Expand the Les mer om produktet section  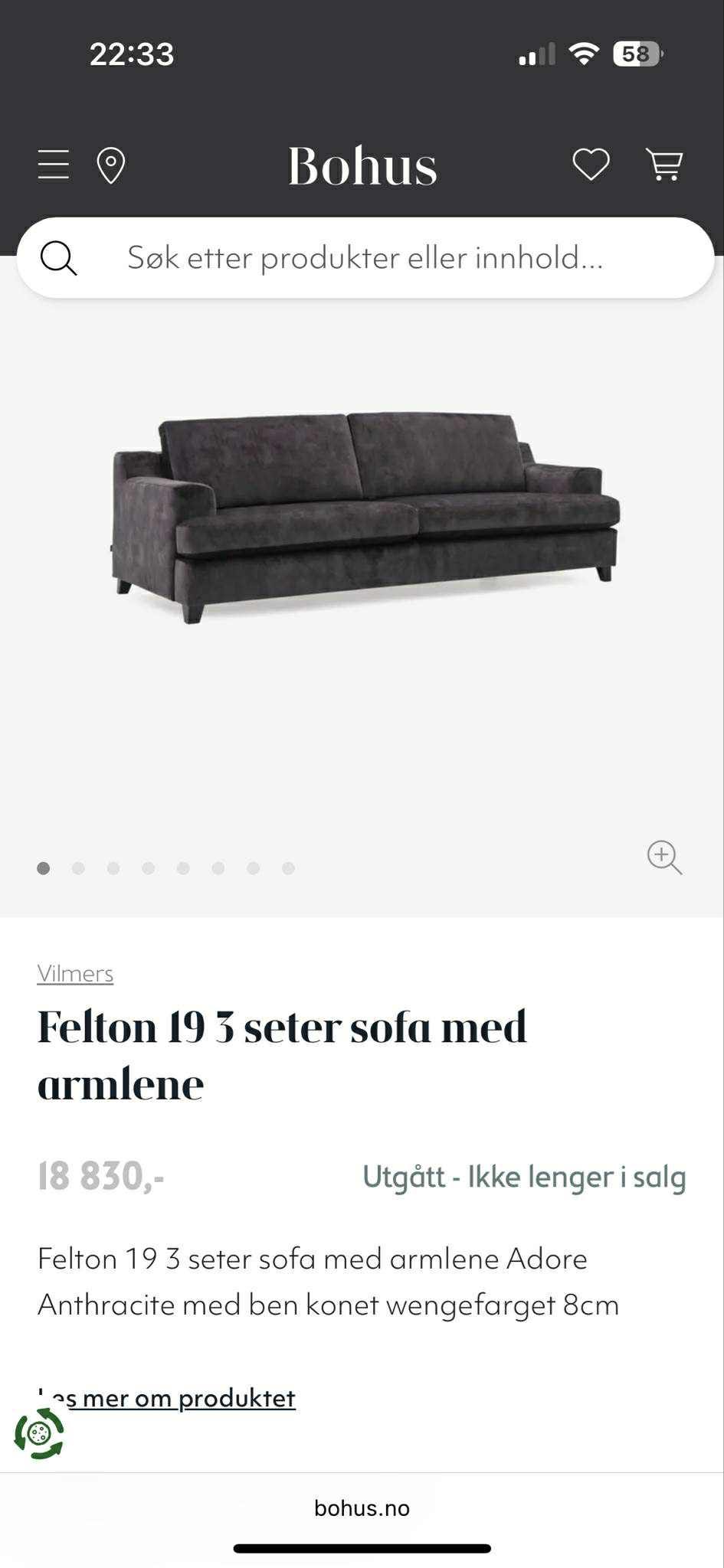[x=166, y=1398]
